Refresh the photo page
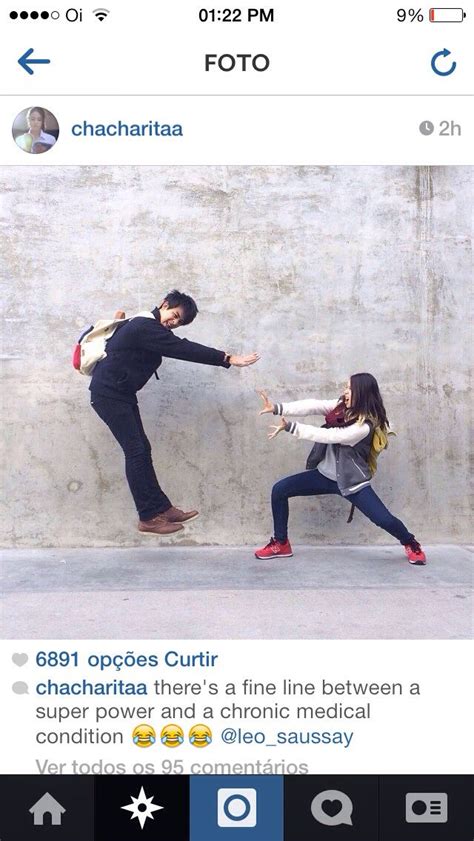The image size is (474, 841). 443,63
